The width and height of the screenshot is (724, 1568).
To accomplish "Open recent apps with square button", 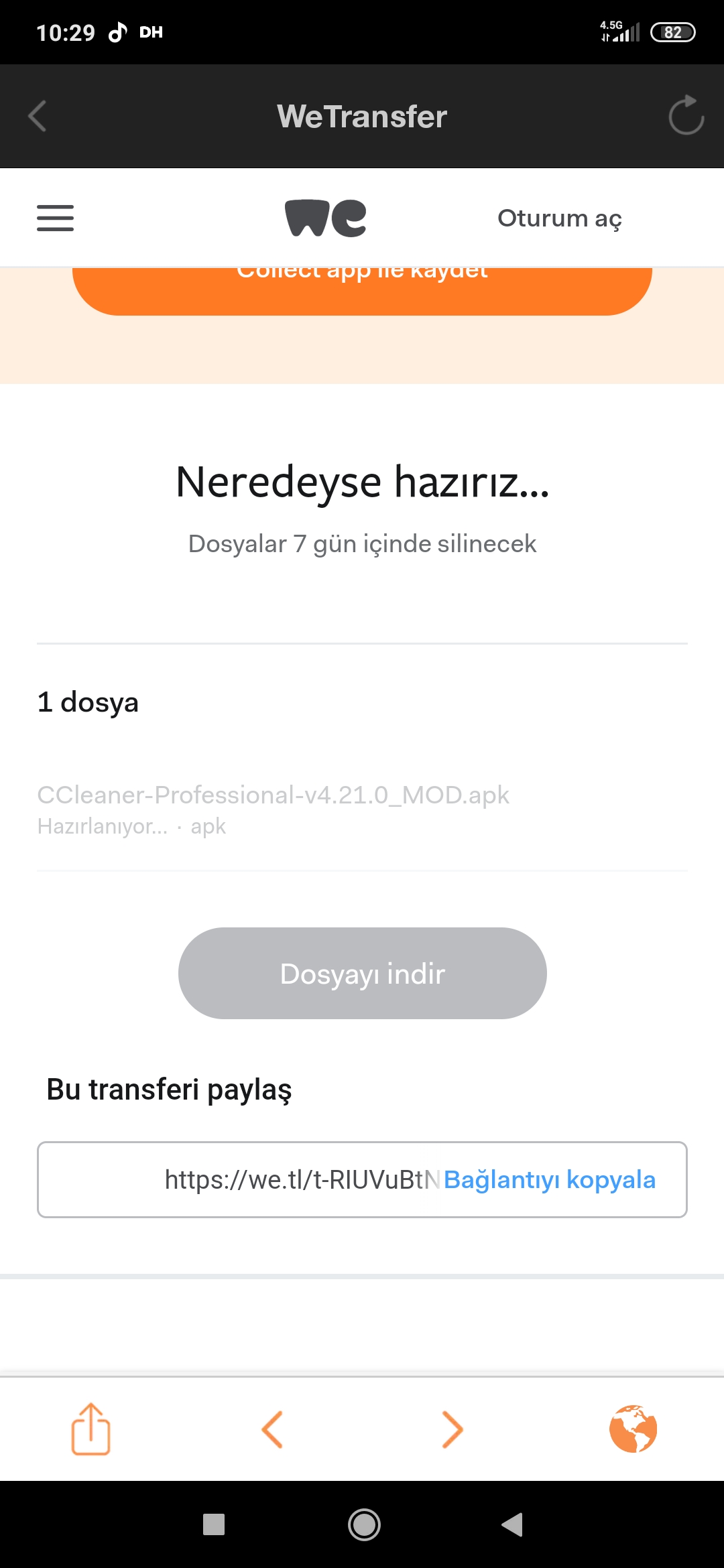I will [x=214, y=1524].
